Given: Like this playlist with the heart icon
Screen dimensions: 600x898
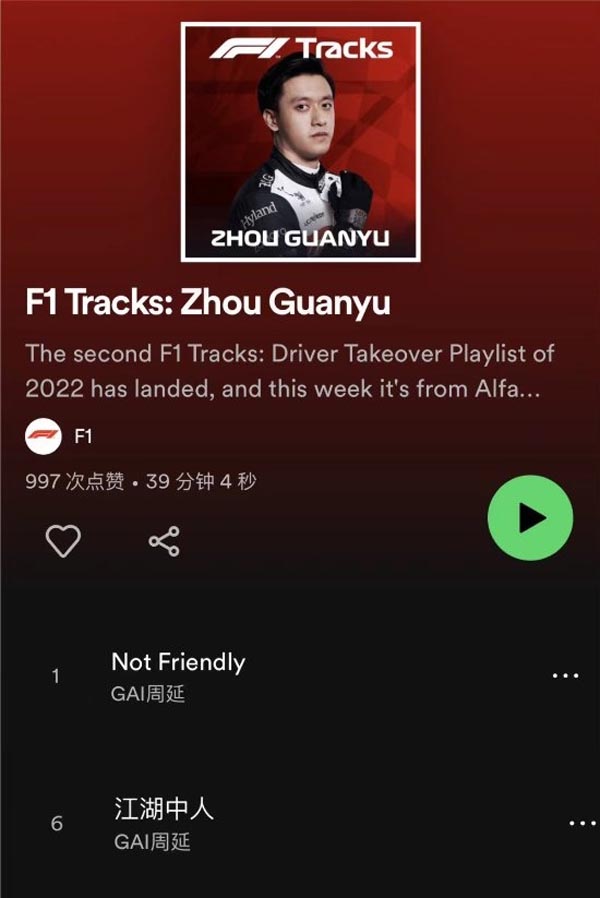Looking at the screenshot, I should [x=63, y=542].
